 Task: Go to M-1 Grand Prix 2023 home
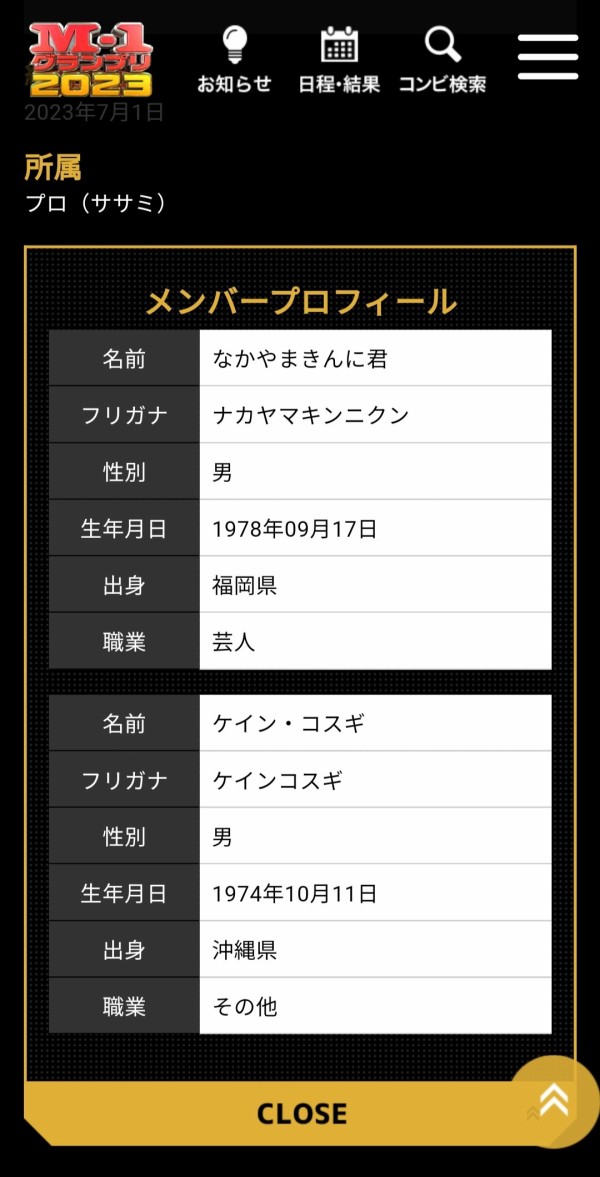coord(90,58)
